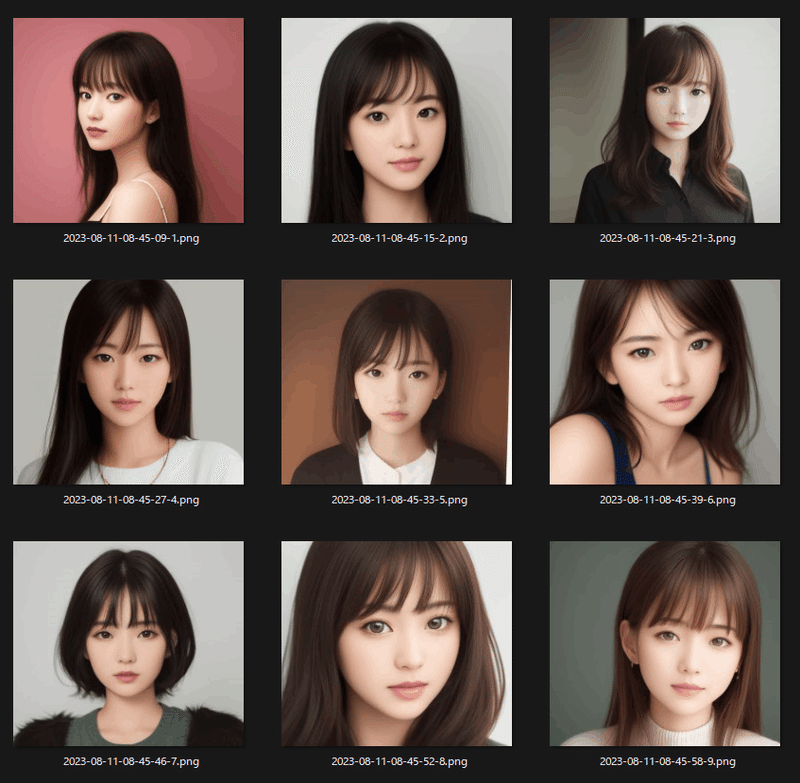This screenshot has width=800, height=783.
Task: Select the file 2023-08-11-08-45-15-2.png
Action: click(x=397, y=120)
